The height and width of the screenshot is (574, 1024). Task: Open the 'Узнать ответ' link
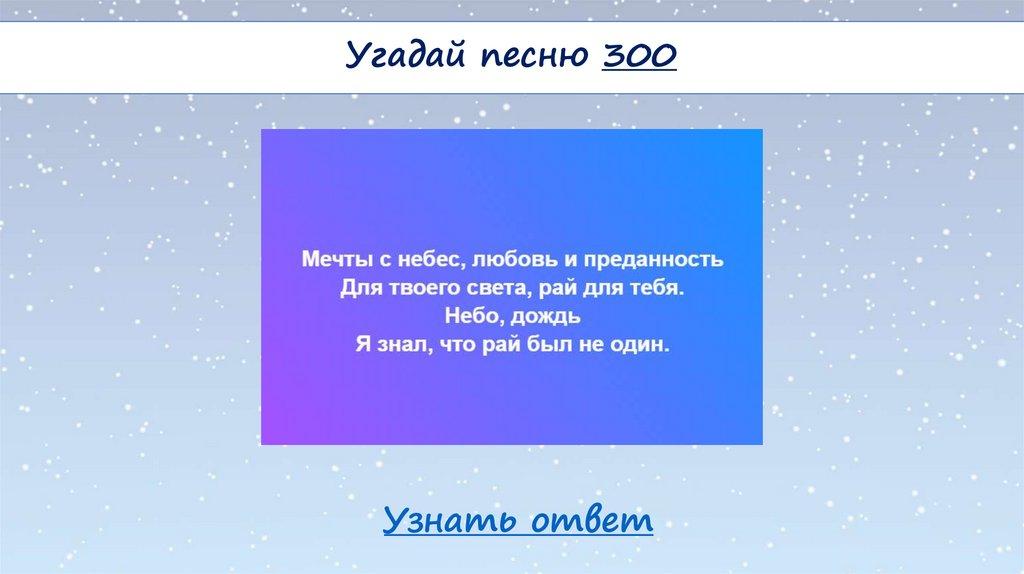tap(517, 520)
